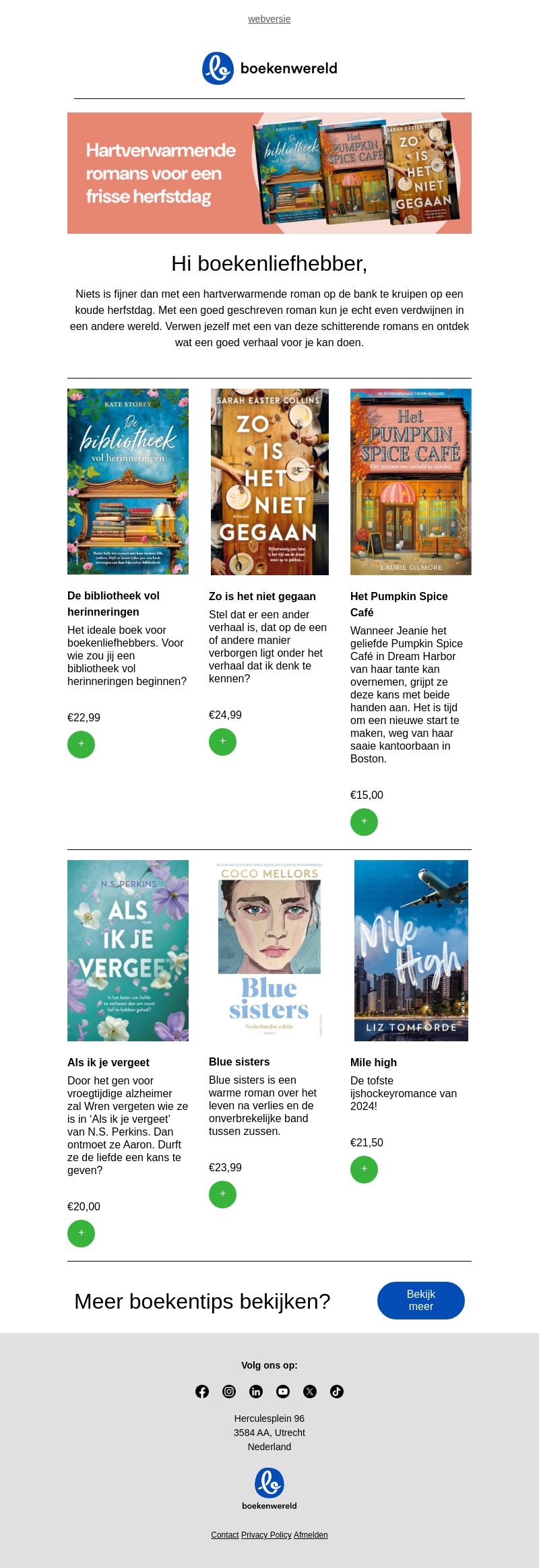
Task: Open the Privacy Policy link
Action: (266, 1535)
